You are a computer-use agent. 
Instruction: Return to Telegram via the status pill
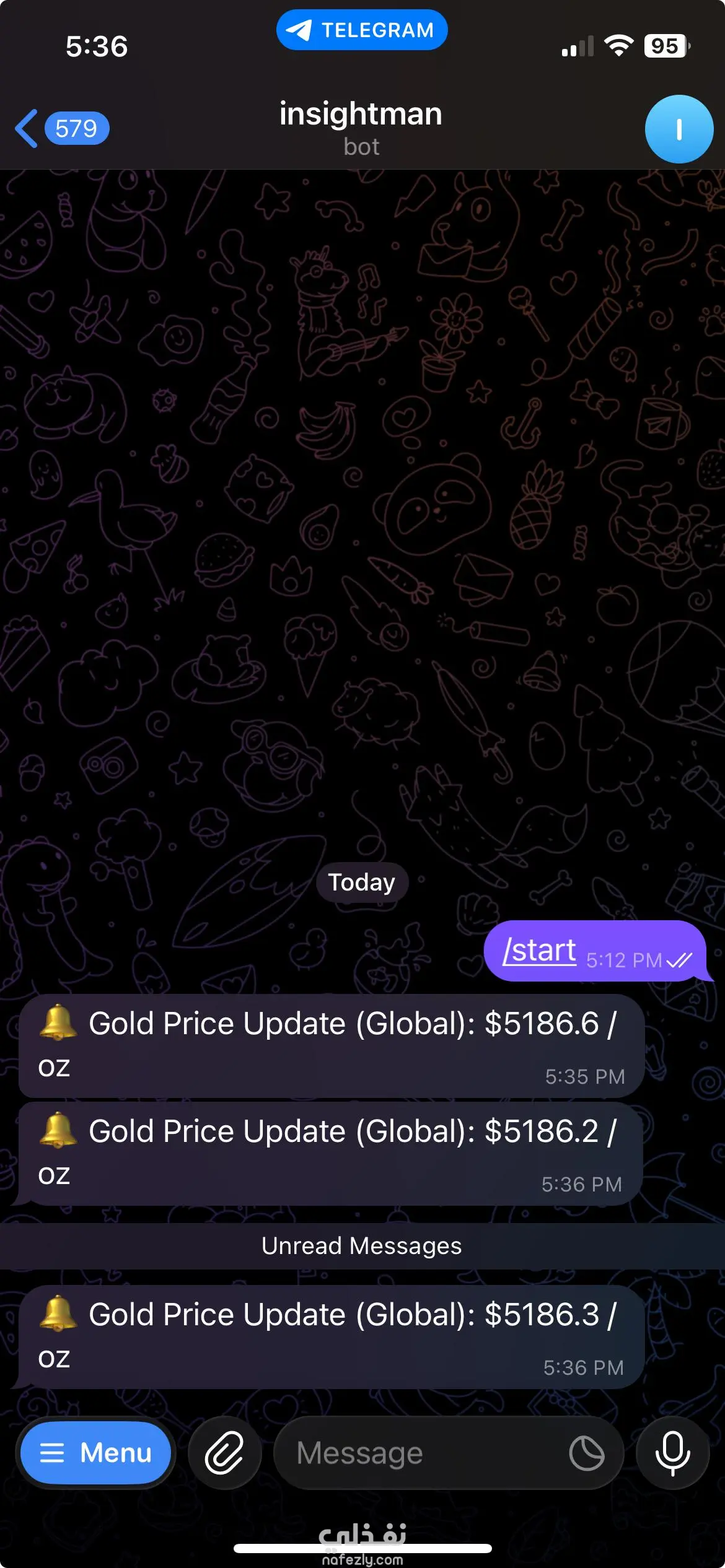coord(362,30)
